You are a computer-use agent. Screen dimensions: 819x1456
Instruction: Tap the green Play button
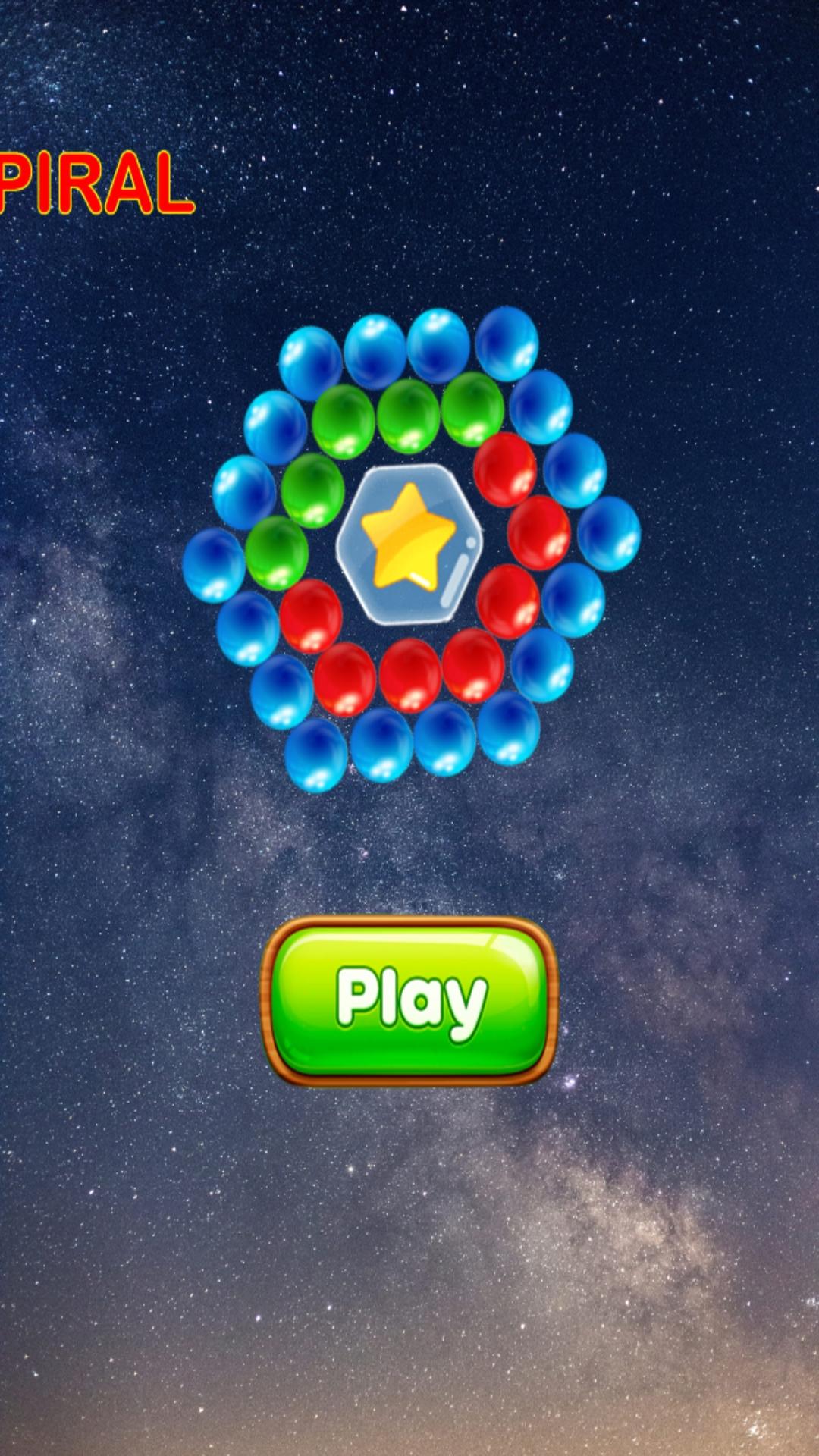[409, 999]
